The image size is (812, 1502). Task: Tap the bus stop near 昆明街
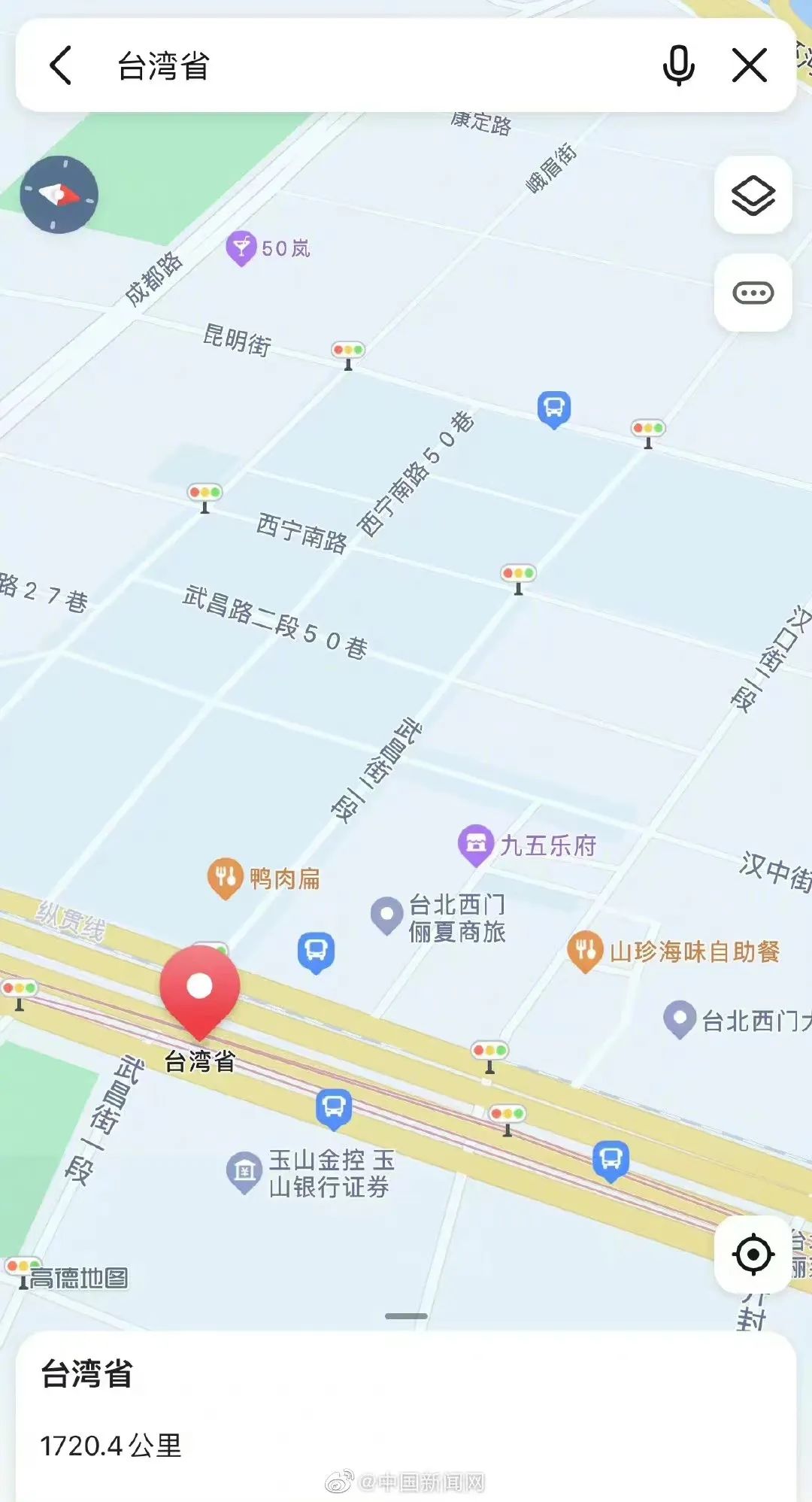[554, 409]
